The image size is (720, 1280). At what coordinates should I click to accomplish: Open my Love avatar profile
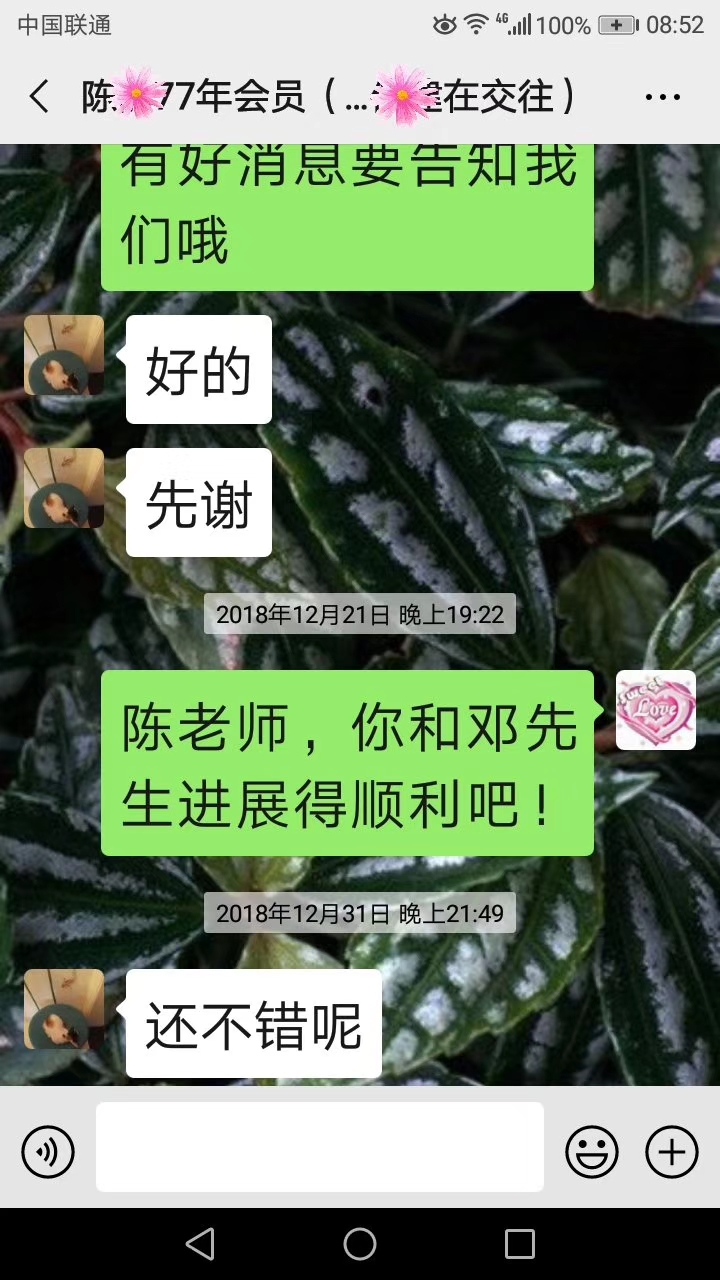655,710
